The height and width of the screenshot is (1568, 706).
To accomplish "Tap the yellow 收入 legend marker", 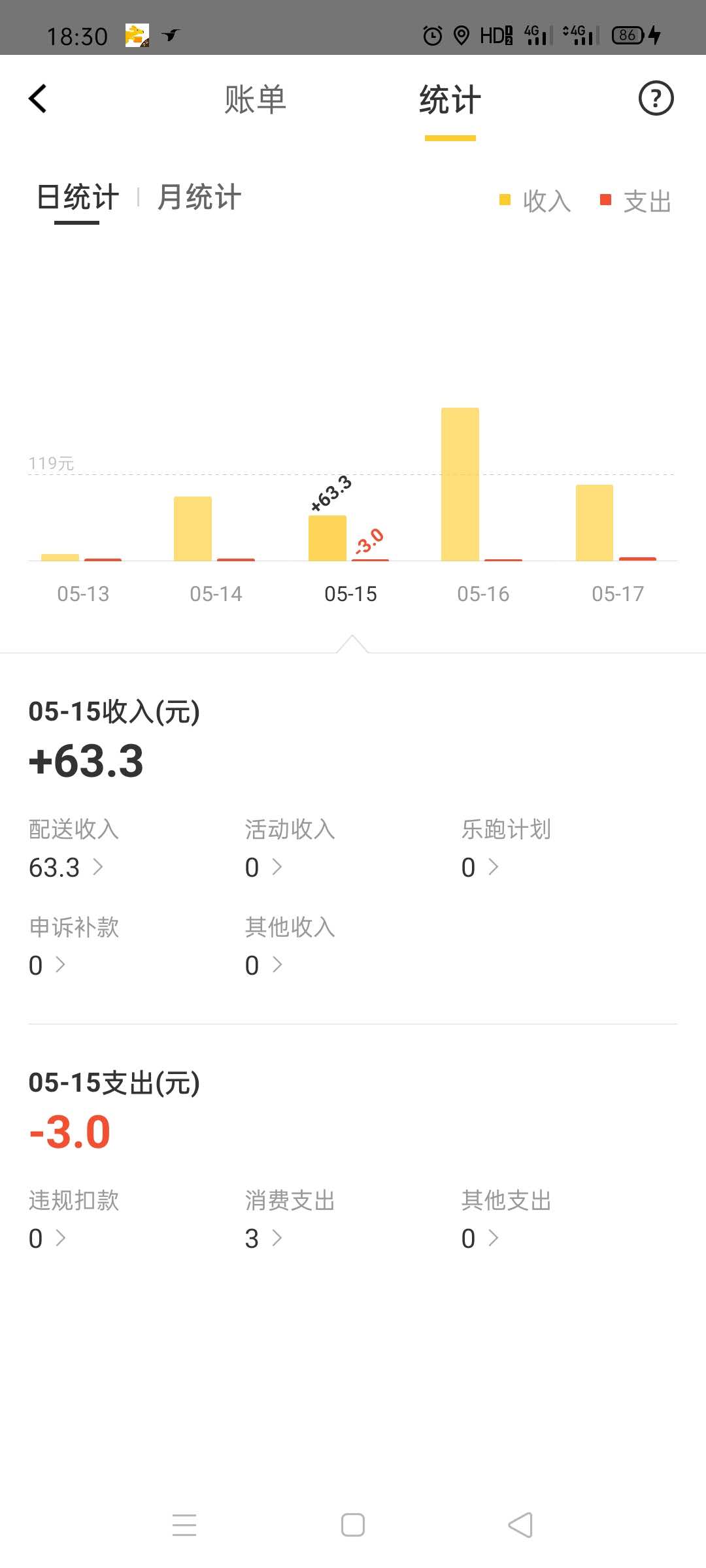I will click(x=503, y=201).
